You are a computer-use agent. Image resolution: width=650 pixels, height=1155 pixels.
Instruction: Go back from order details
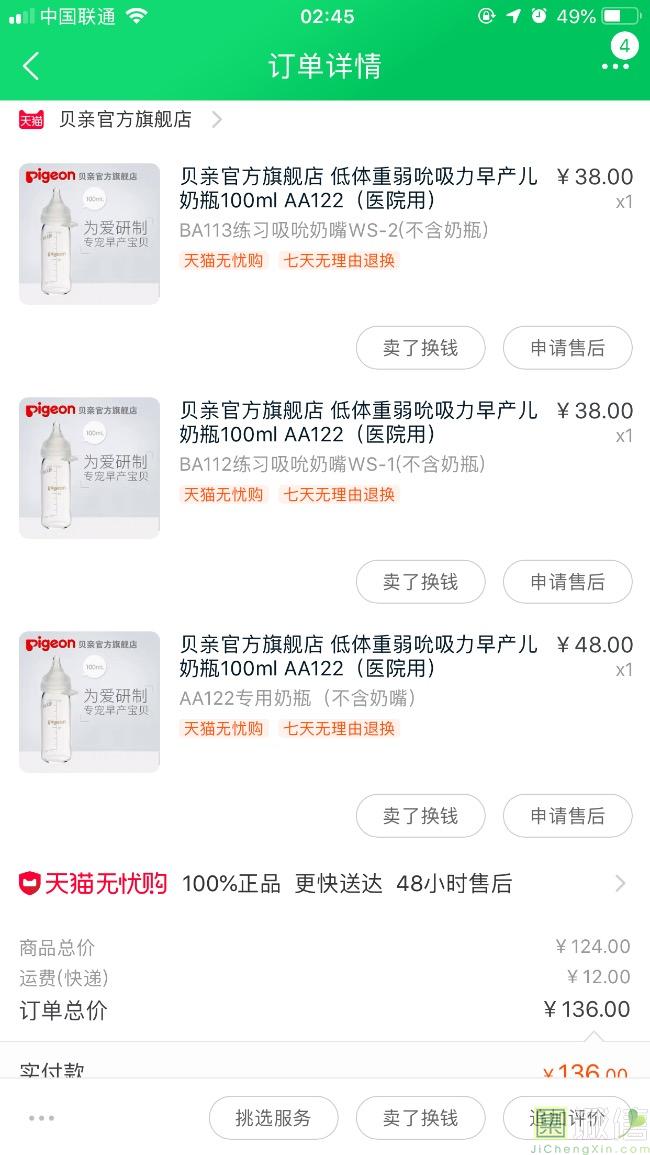pos(31,66)
